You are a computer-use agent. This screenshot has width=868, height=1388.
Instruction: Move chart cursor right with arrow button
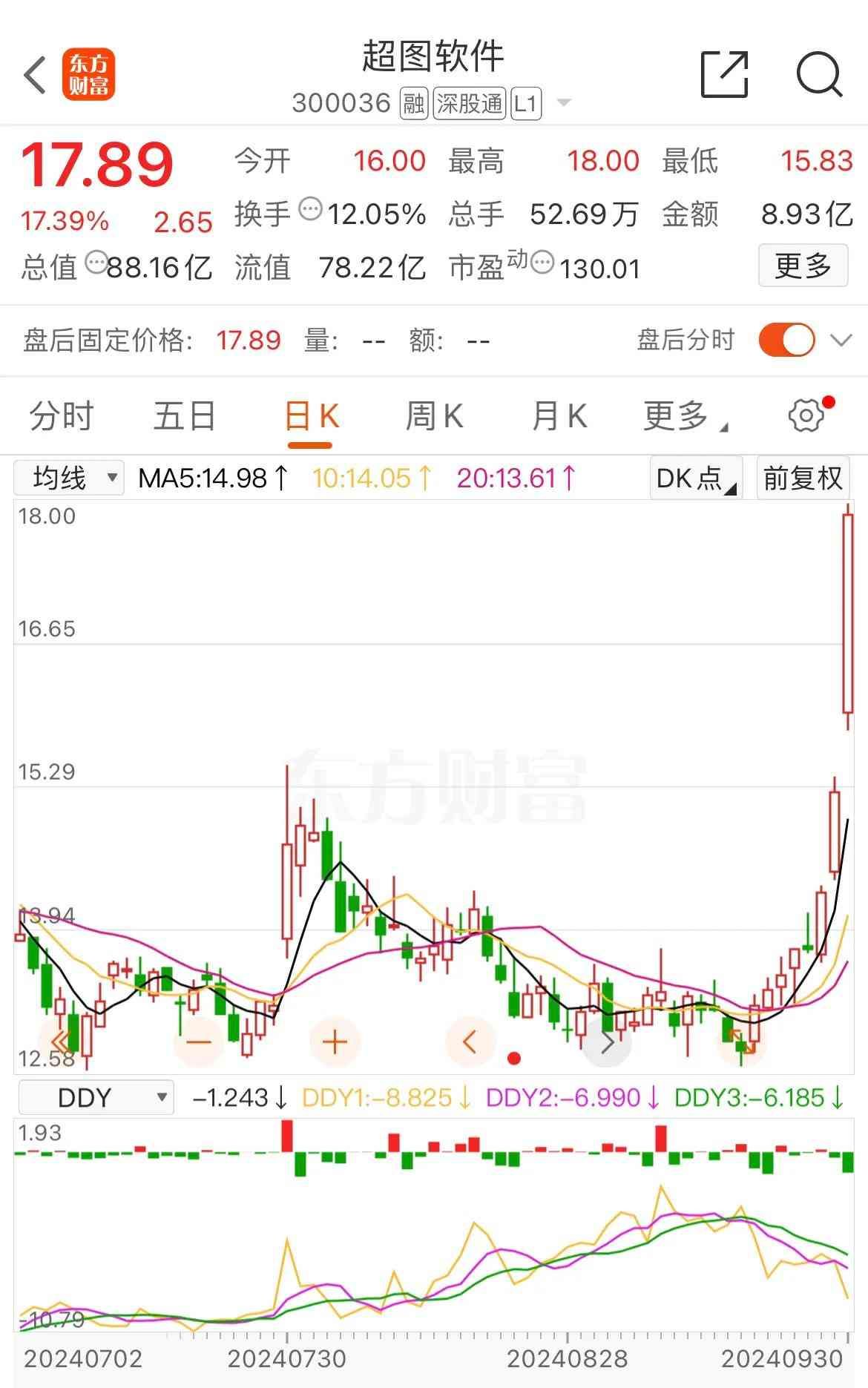607,1042
